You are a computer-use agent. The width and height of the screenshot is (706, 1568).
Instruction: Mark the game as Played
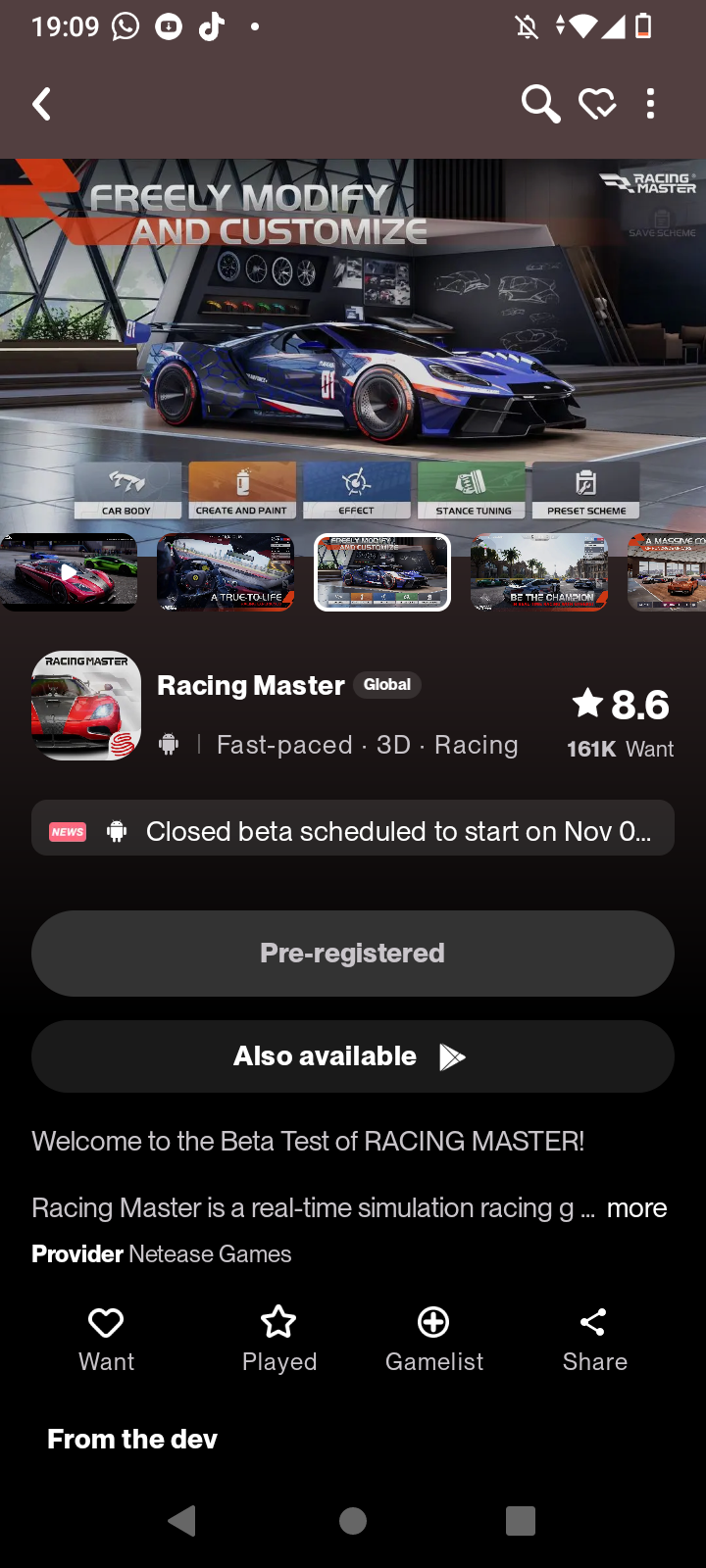(279, 1339)
